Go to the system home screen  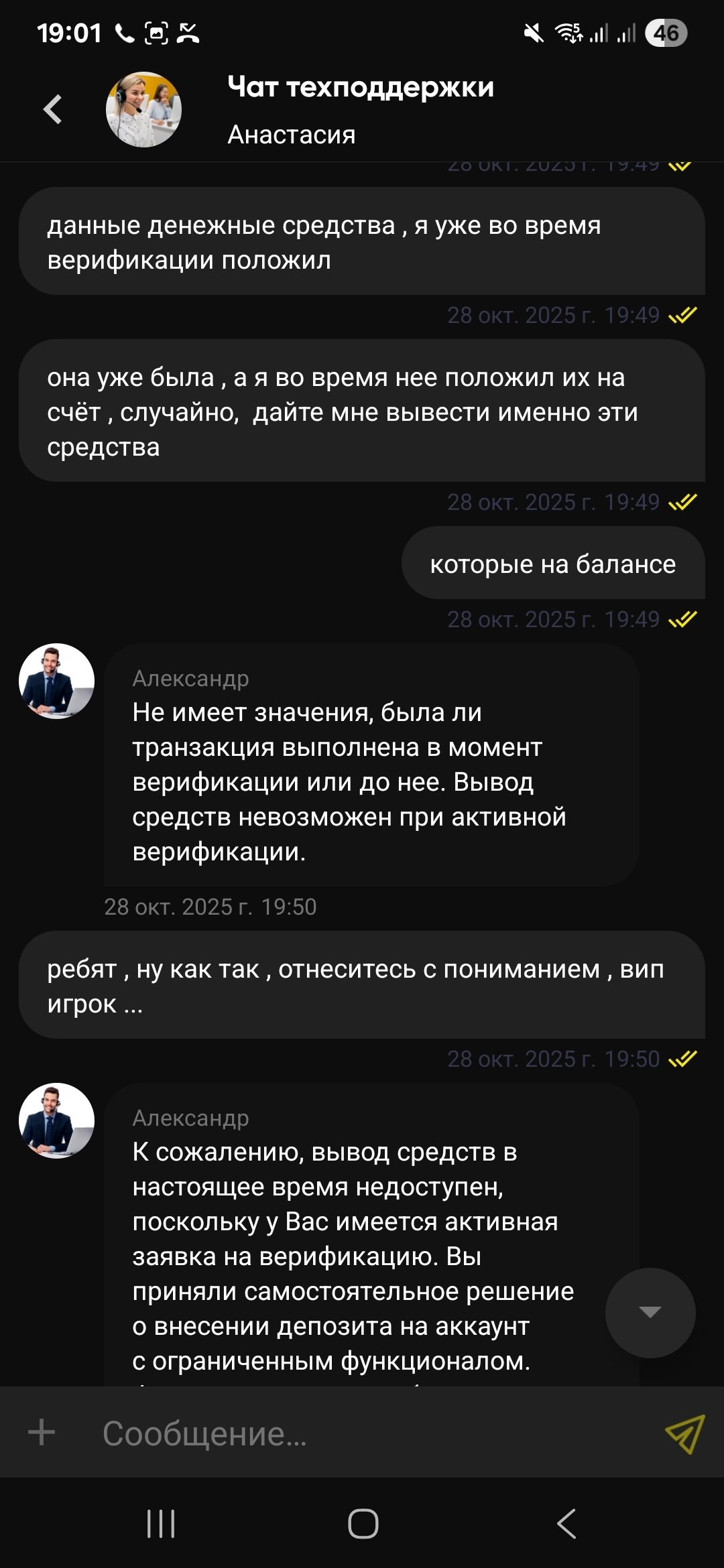pos(363,1524)
